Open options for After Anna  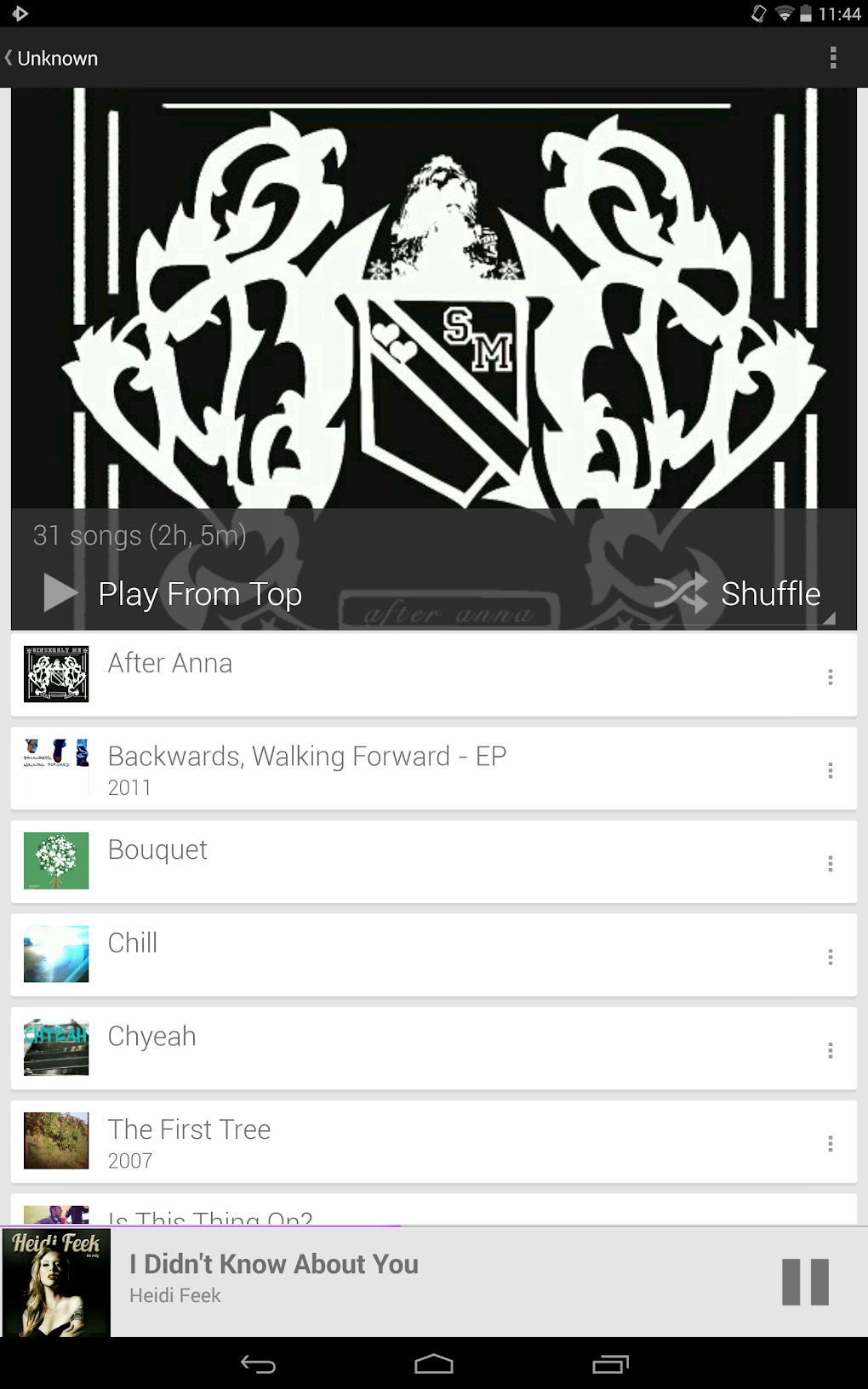pyautogui.click(x=830, y=677)
